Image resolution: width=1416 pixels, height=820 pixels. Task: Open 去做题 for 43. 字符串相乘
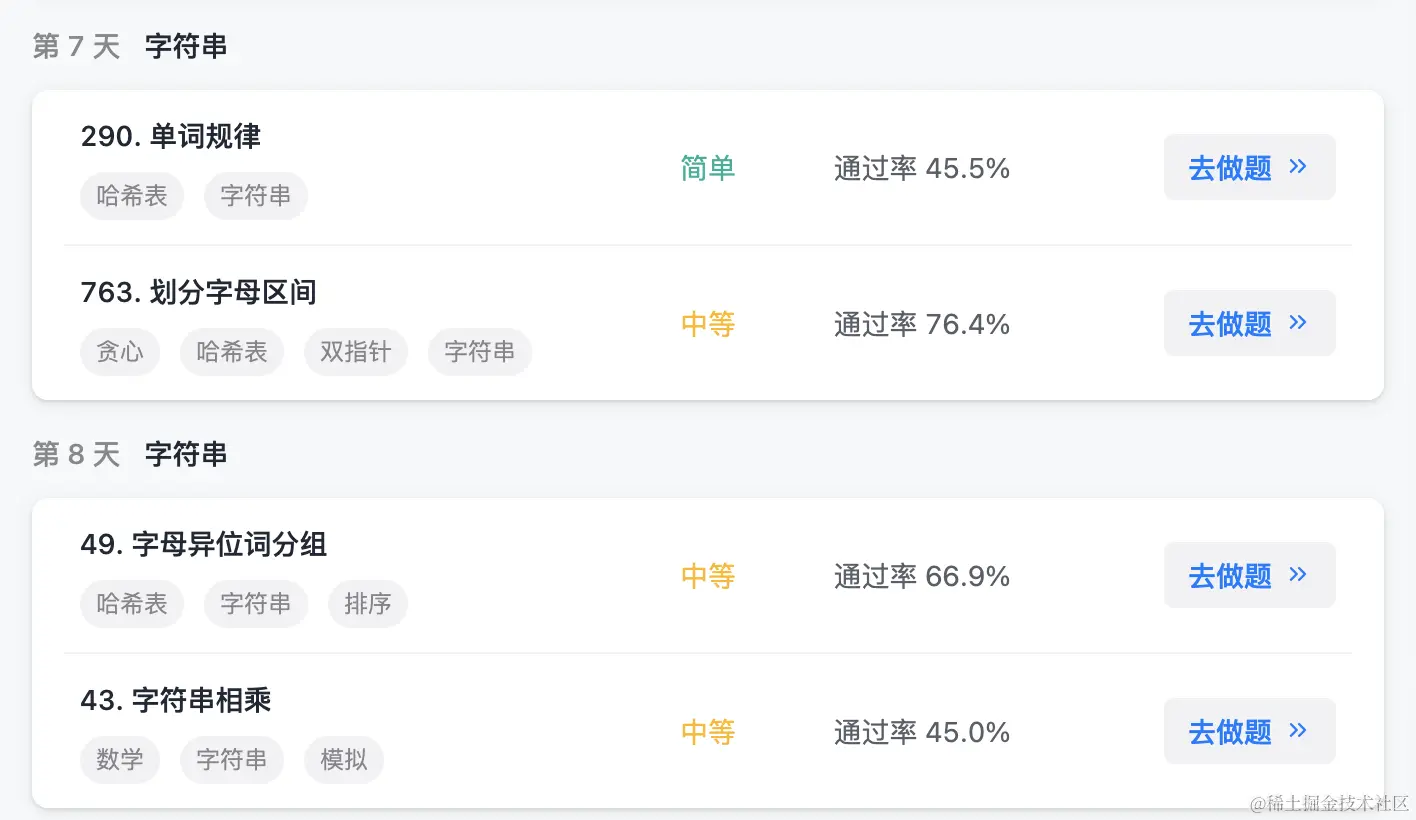coord(1249,731)
